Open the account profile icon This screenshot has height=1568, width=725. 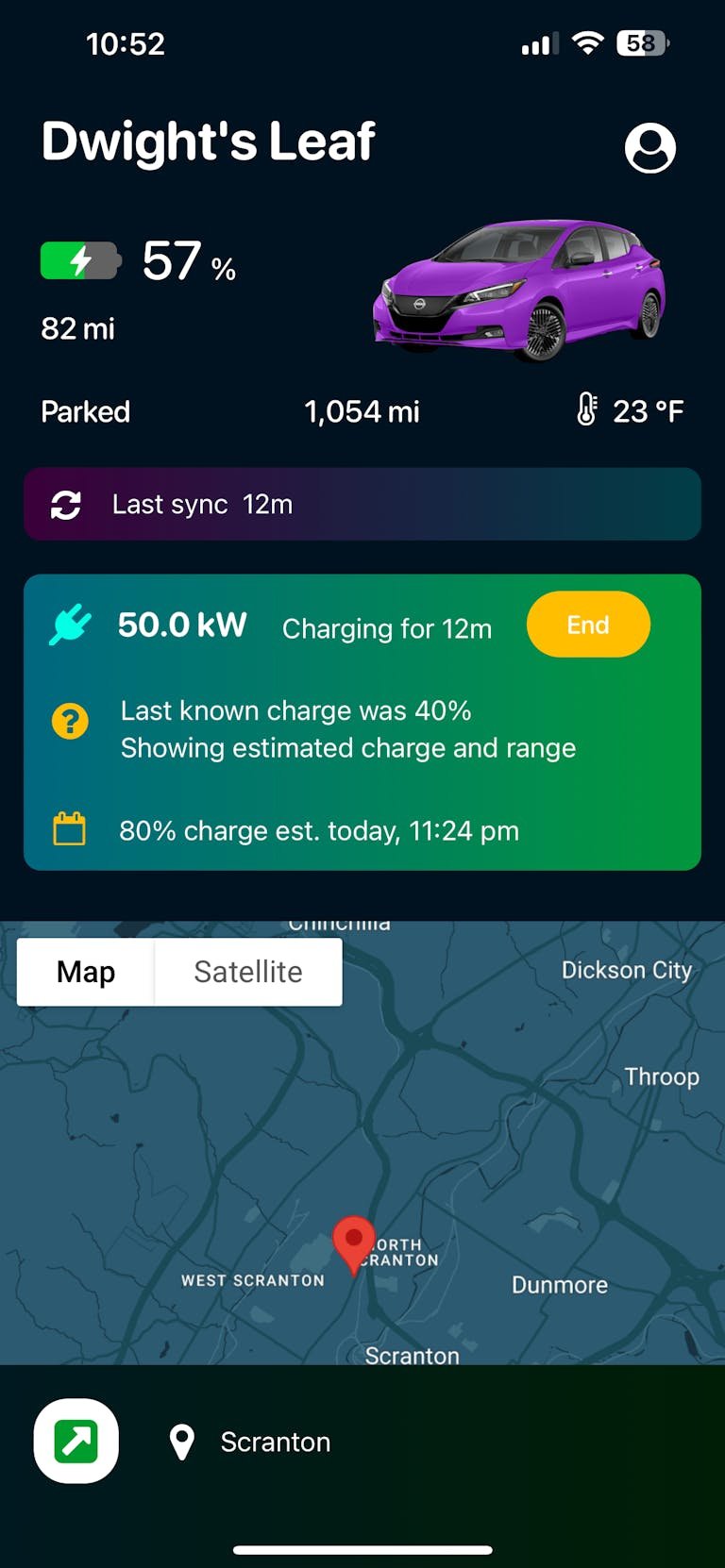click(x=649, y=148)
